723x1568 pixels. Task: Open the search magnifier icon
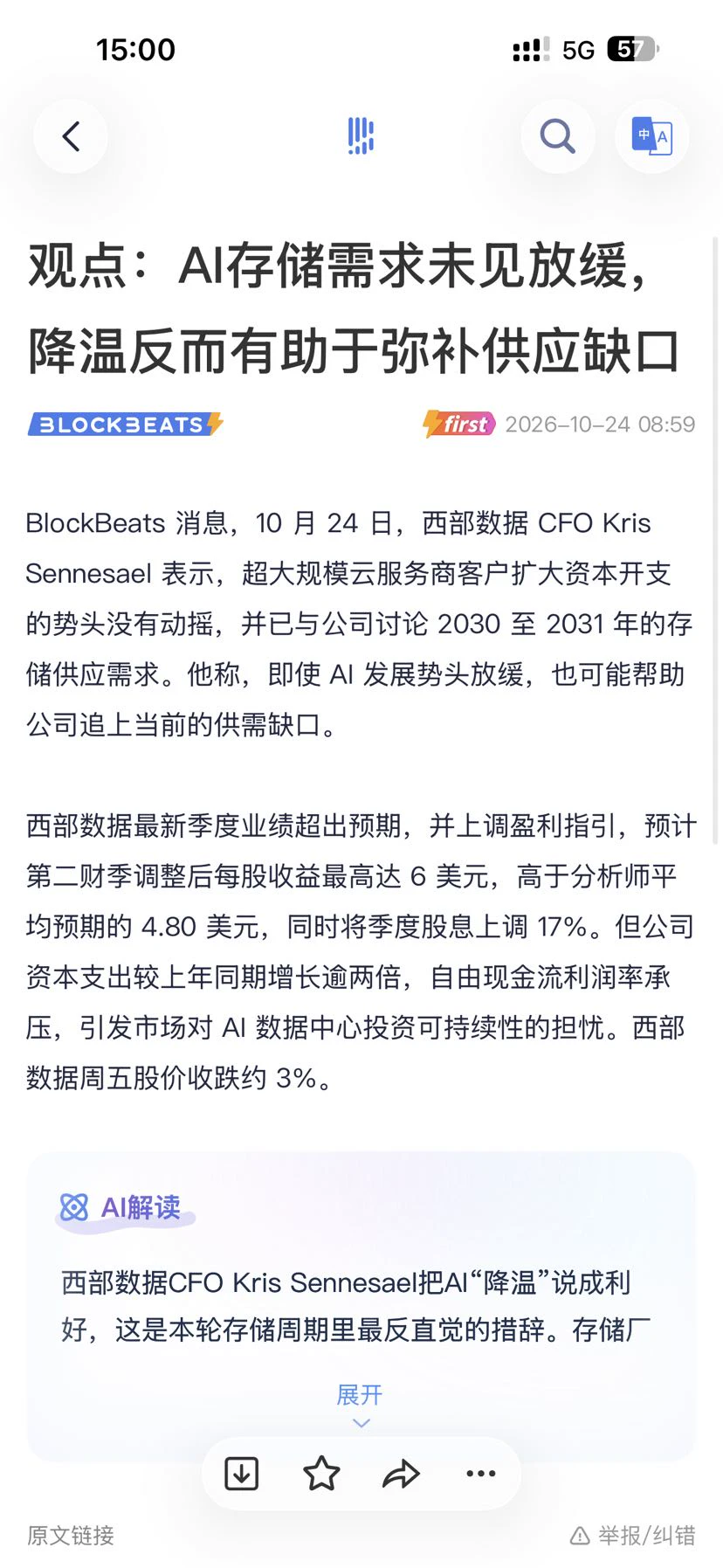557,136
